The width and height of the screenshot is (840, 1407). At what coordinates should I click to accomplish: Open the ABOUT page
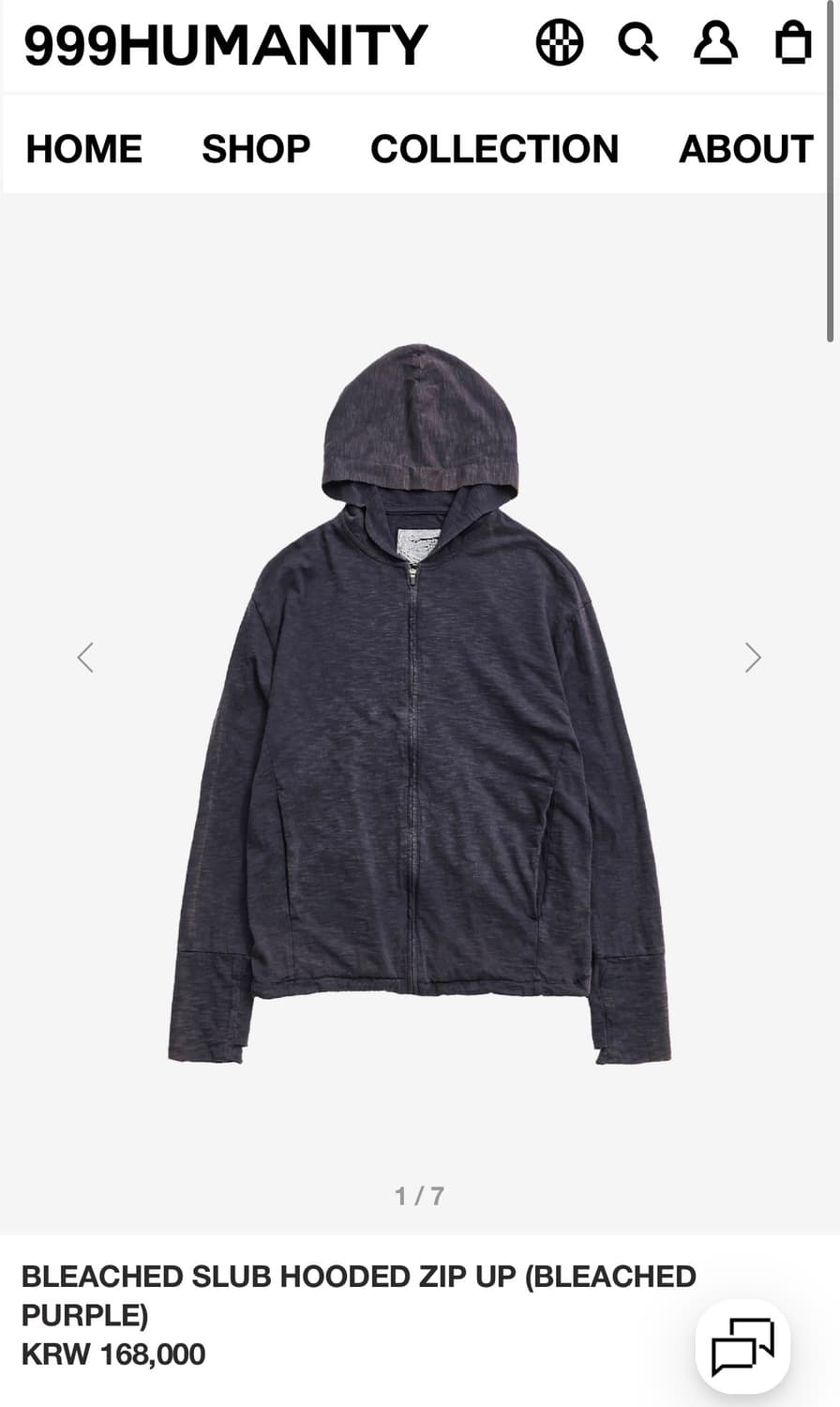(x=745, y=148)
